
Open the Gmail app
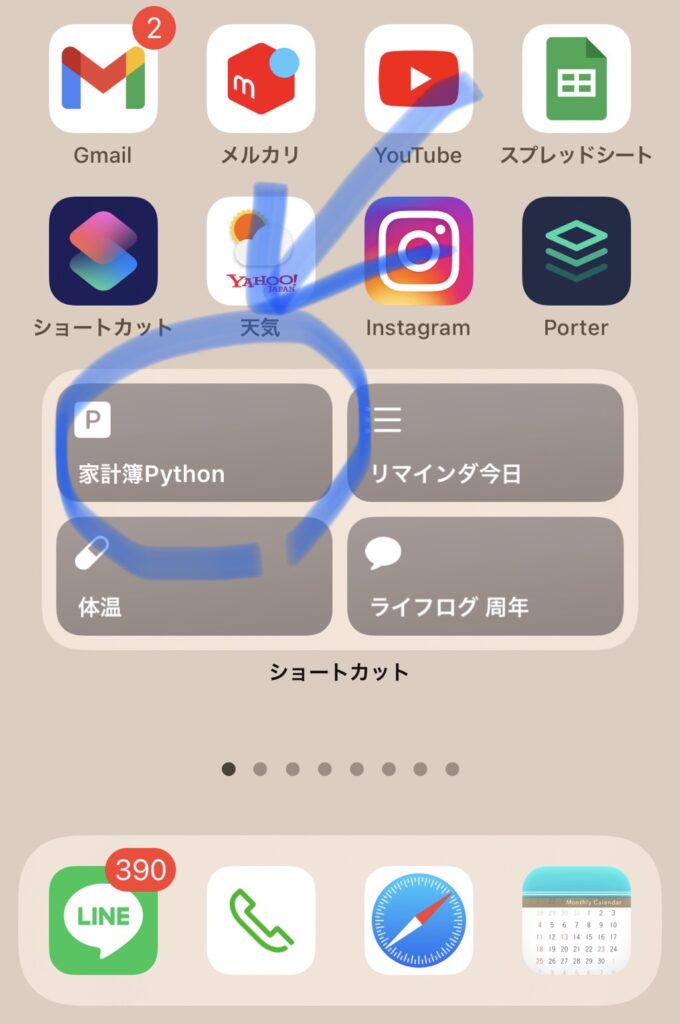103,79
